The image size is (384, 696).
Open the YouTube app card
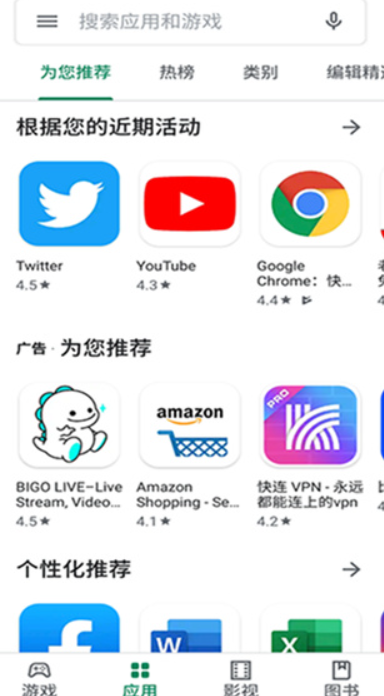190,226
